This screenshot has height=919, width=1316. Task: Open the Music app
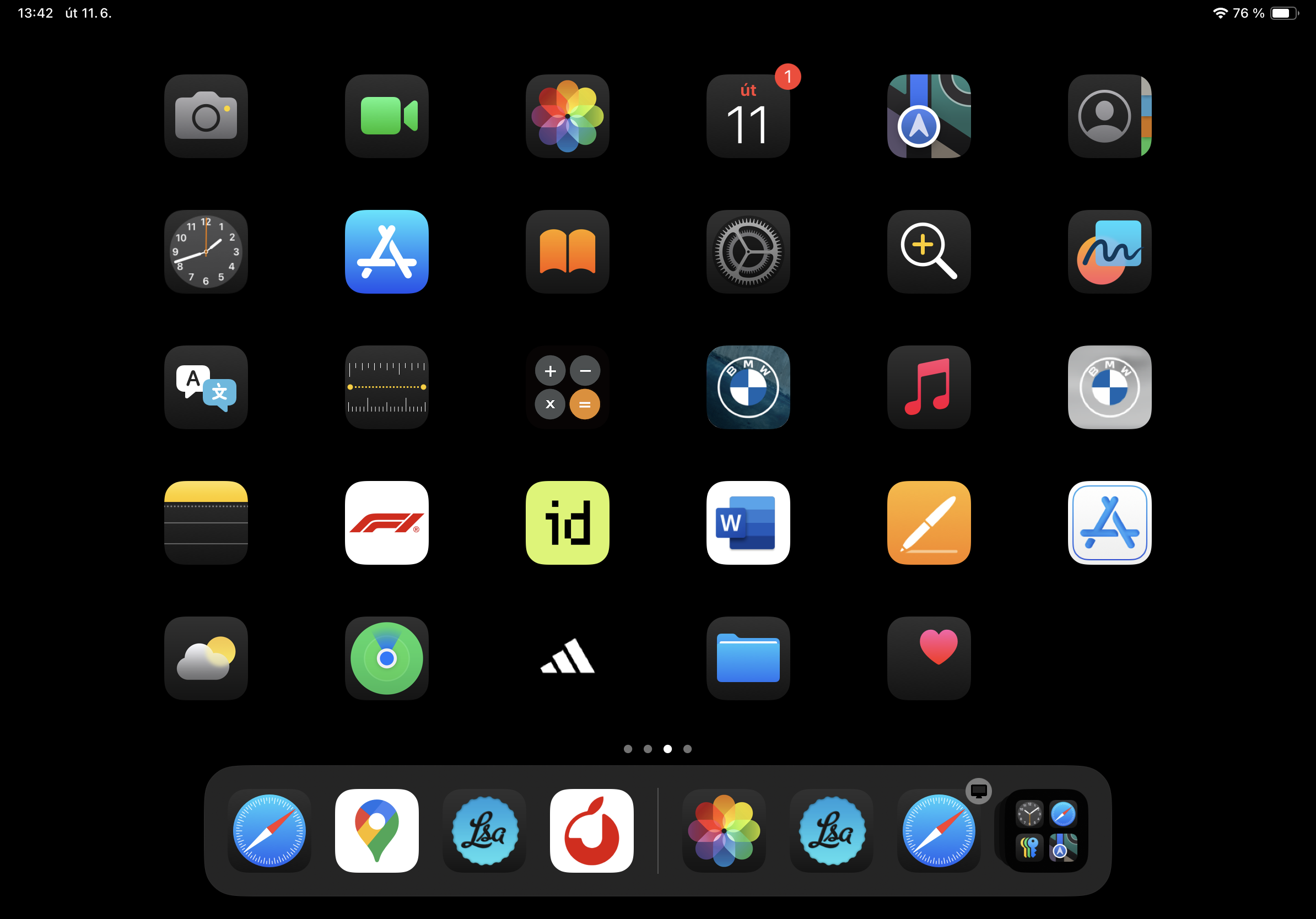(x=929, y=387)
